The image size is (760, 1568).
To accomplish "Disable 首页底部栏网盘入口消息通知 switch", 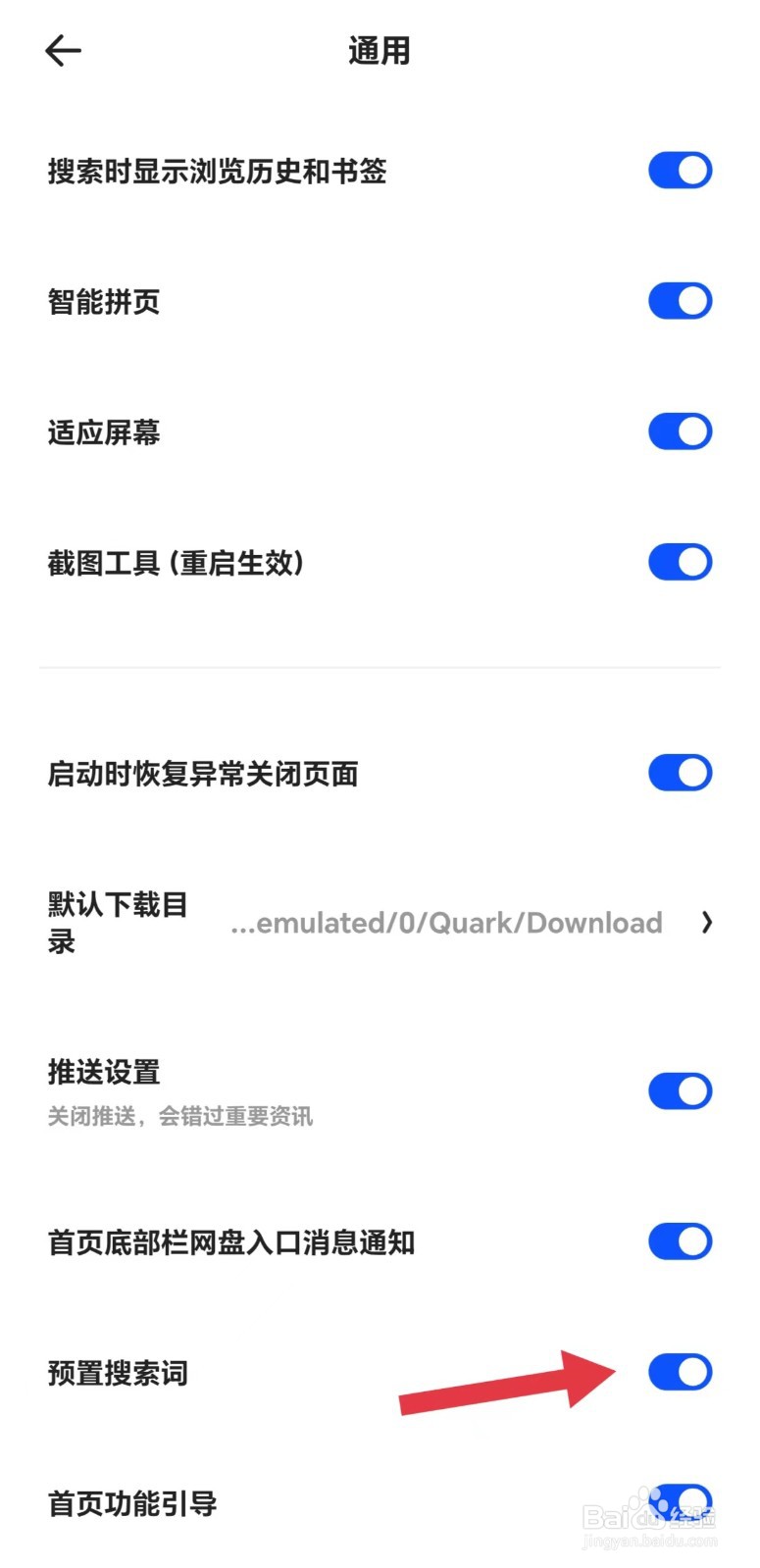I will coord(680,1241).
